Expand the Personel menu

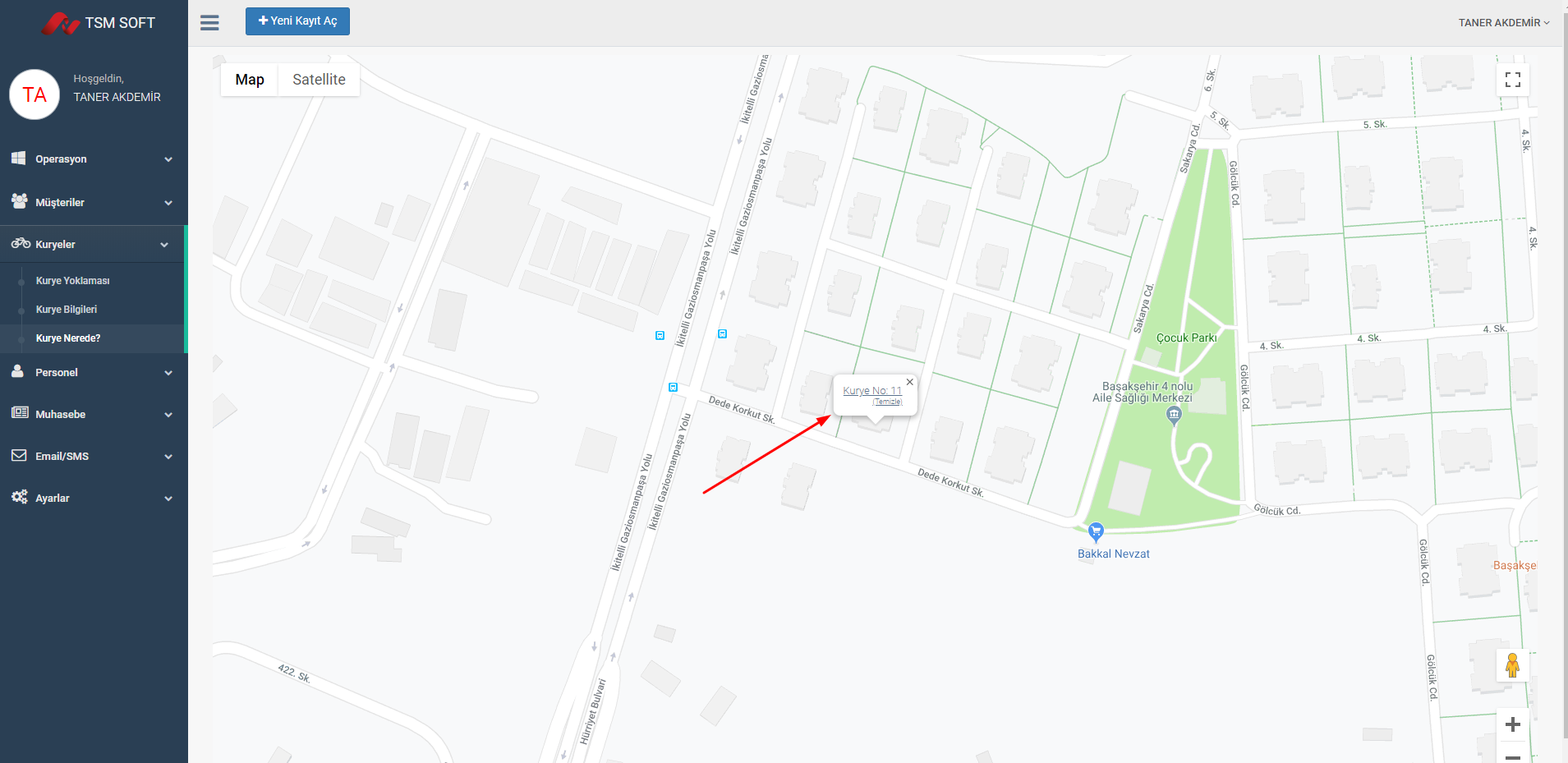93,373
